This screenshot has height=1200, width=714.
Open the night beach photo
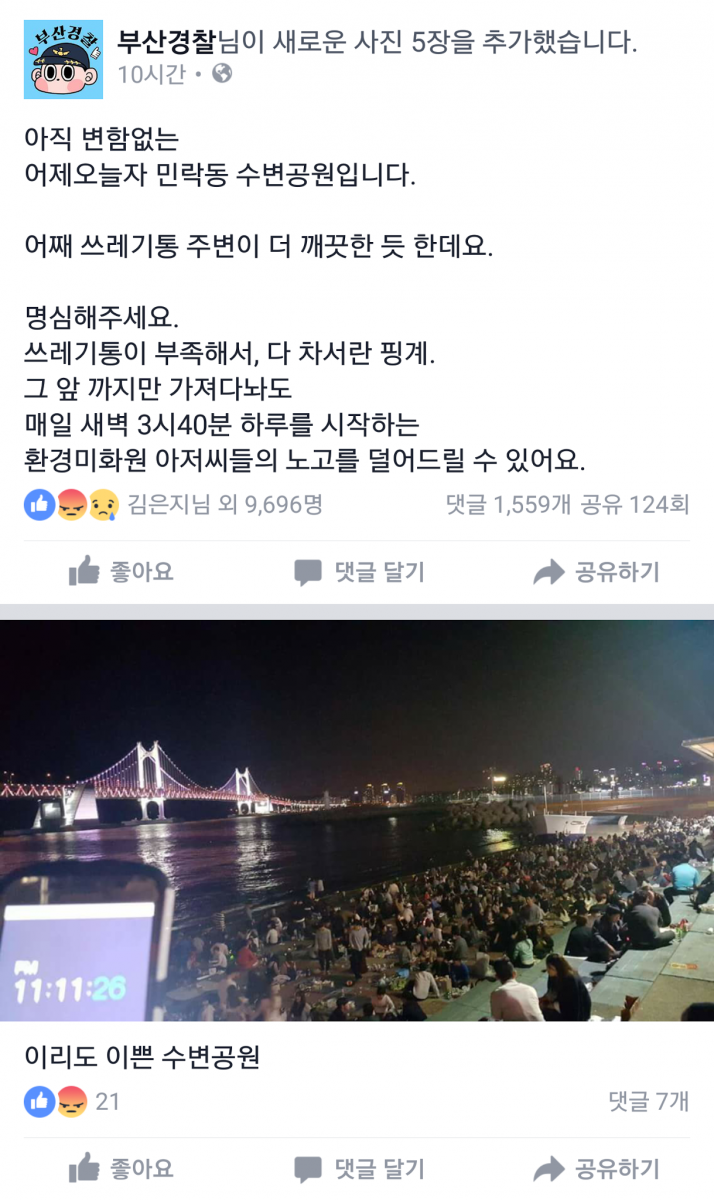pos(357,820)
